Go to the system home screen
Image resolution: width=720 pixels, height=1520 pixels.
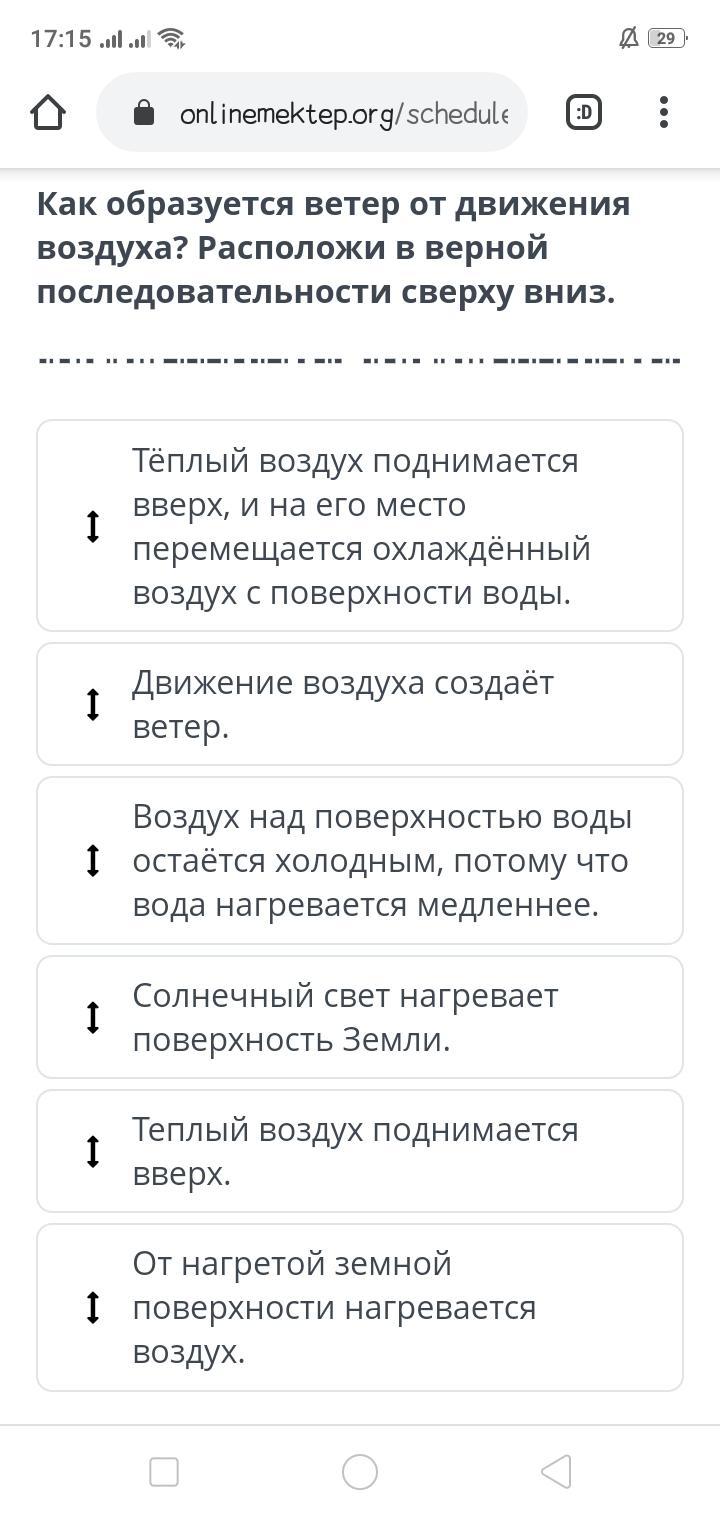pyautogui.click(x=360, y=1472)
